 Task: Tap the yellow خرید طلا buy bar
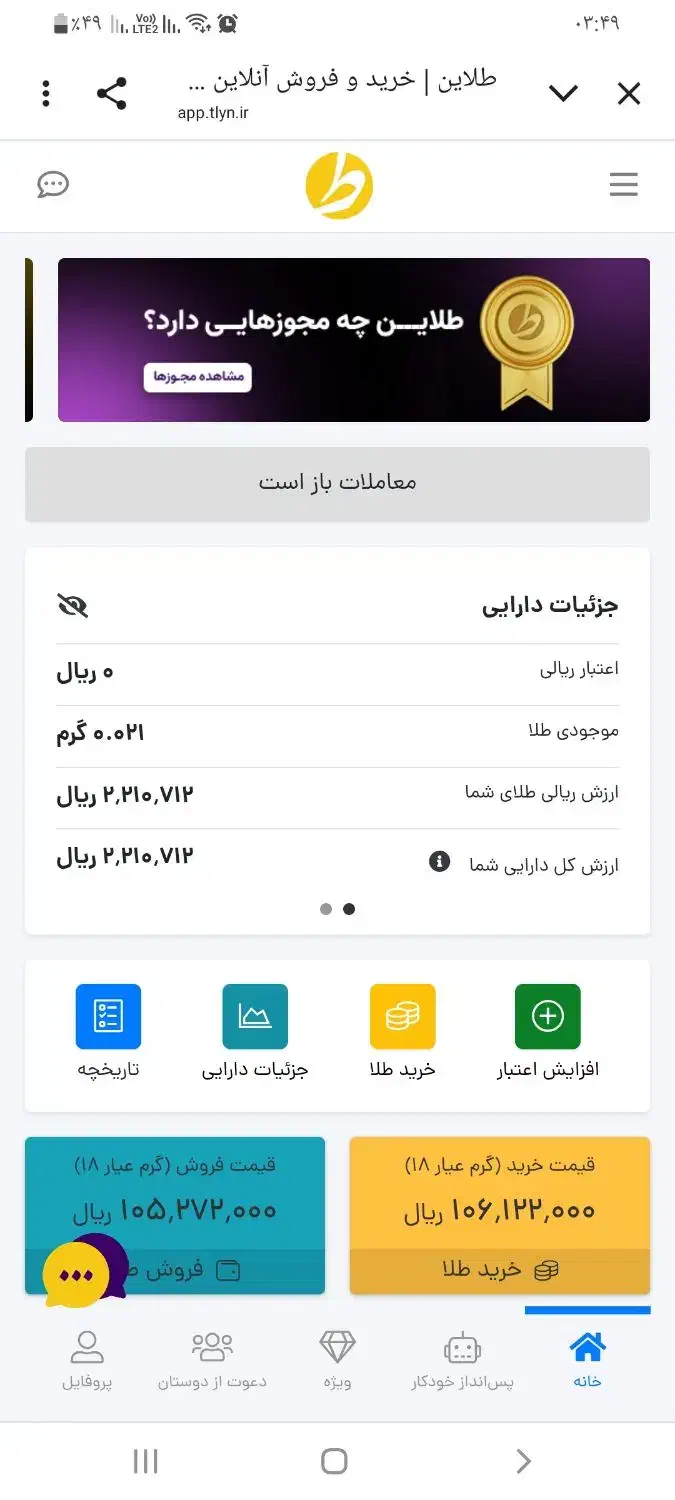tap(500, 1271)
